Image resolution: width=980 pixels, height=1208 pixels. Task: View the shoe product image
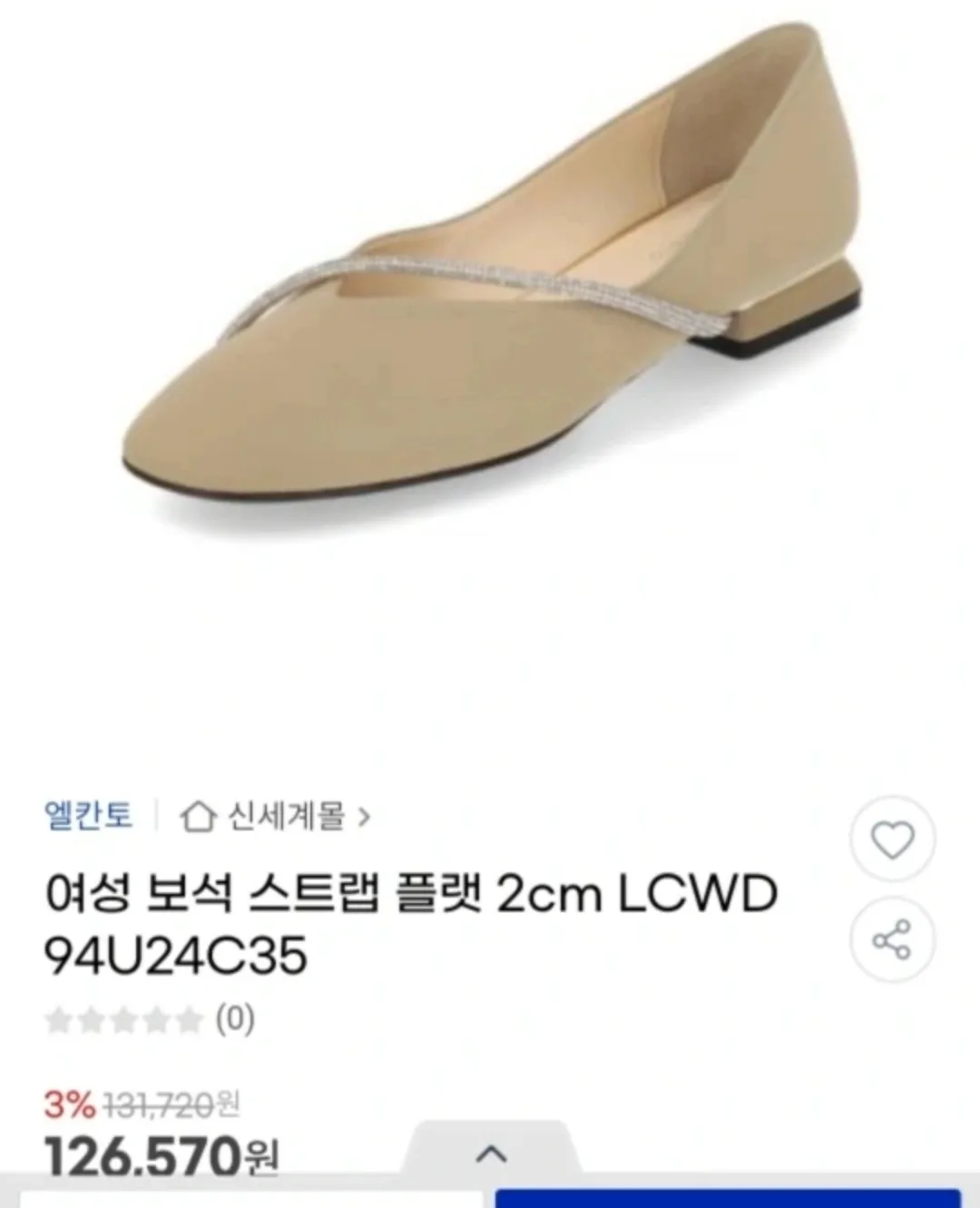pos(490,272)
